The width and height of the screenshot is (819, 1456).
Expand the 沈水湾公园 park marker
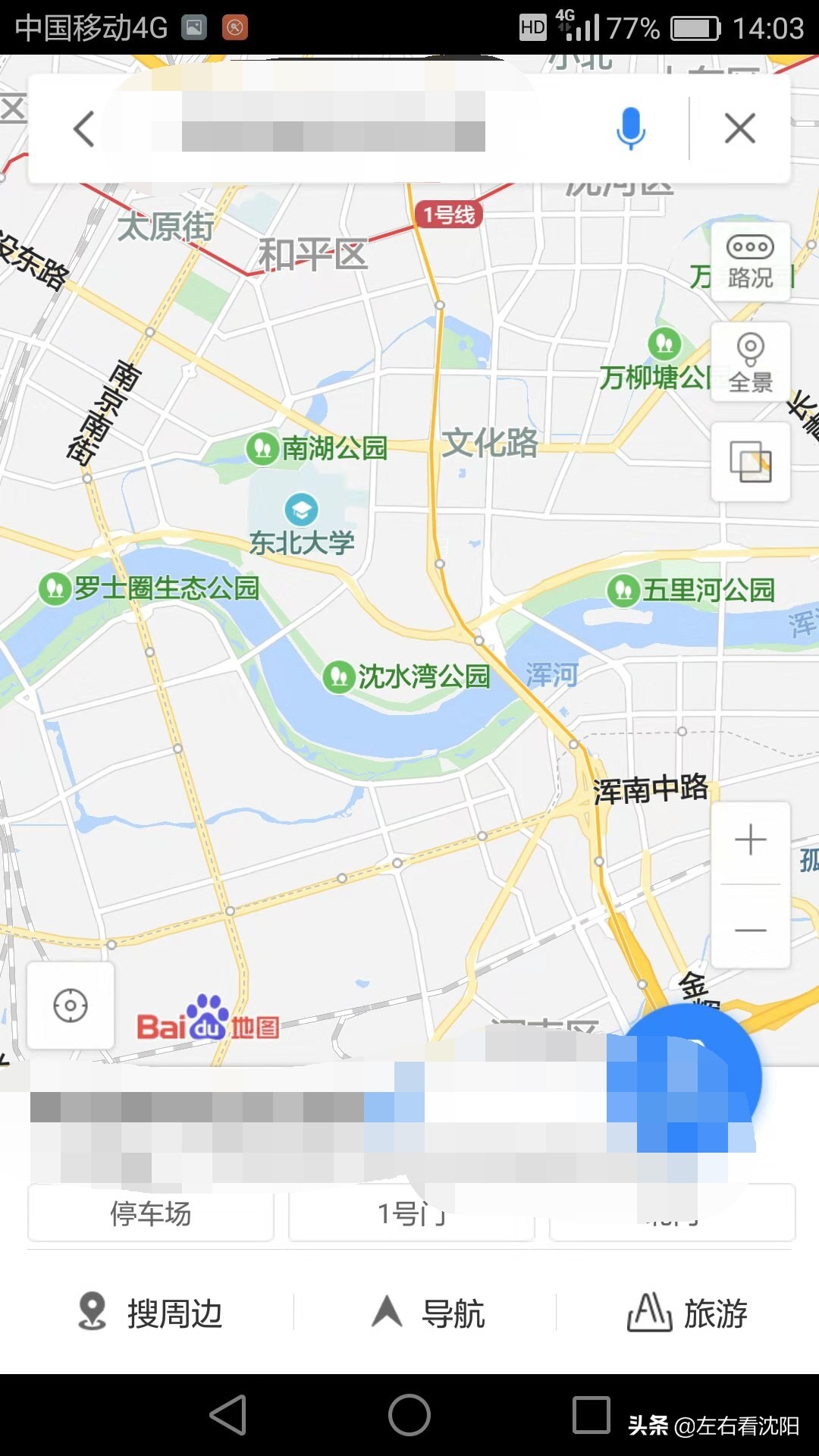tap(340, 674)
